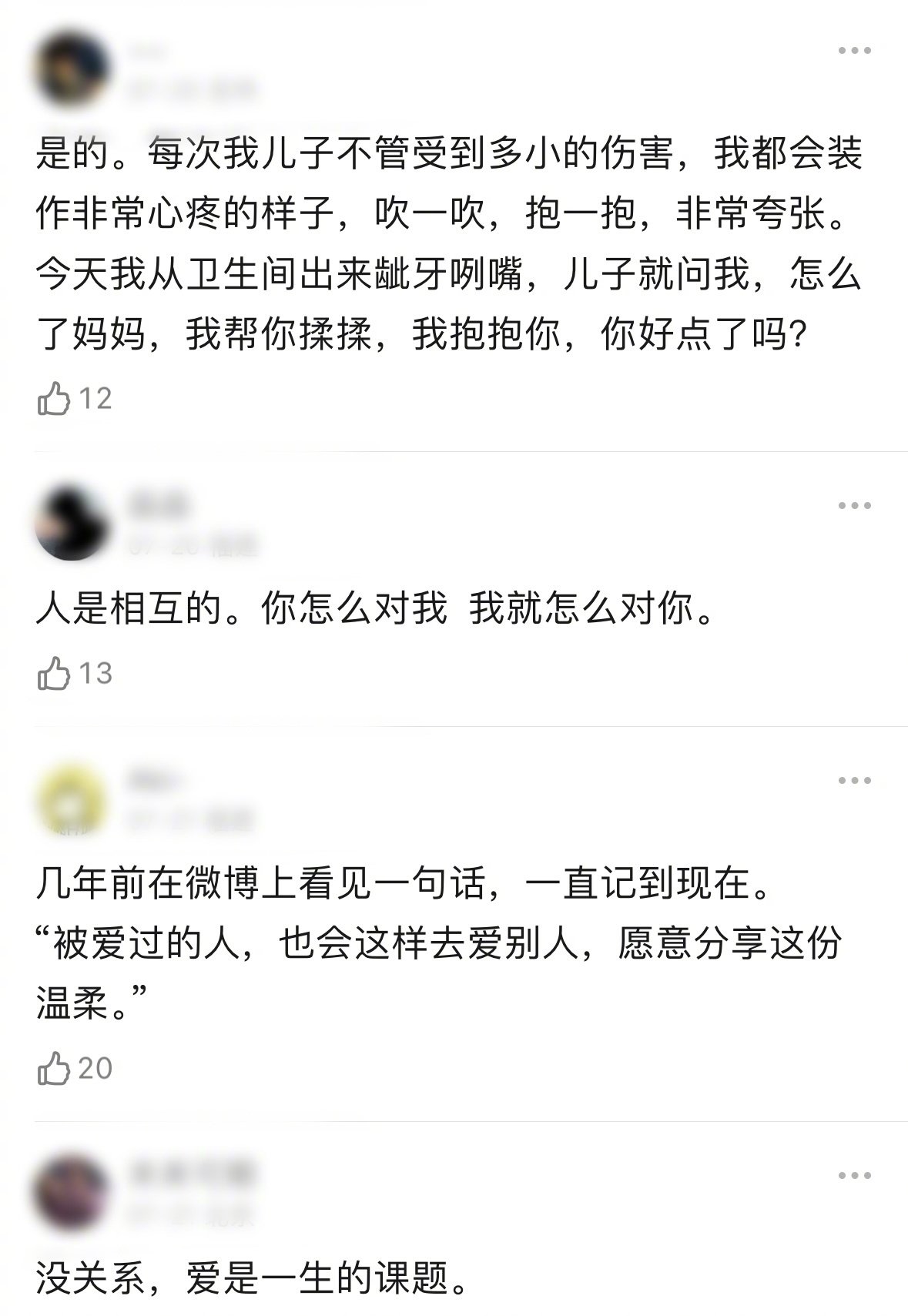This screenshot has width=908, height=1316.
Task: Open more options on the 几年前在微博上 comment
Action: coord(854,781)
